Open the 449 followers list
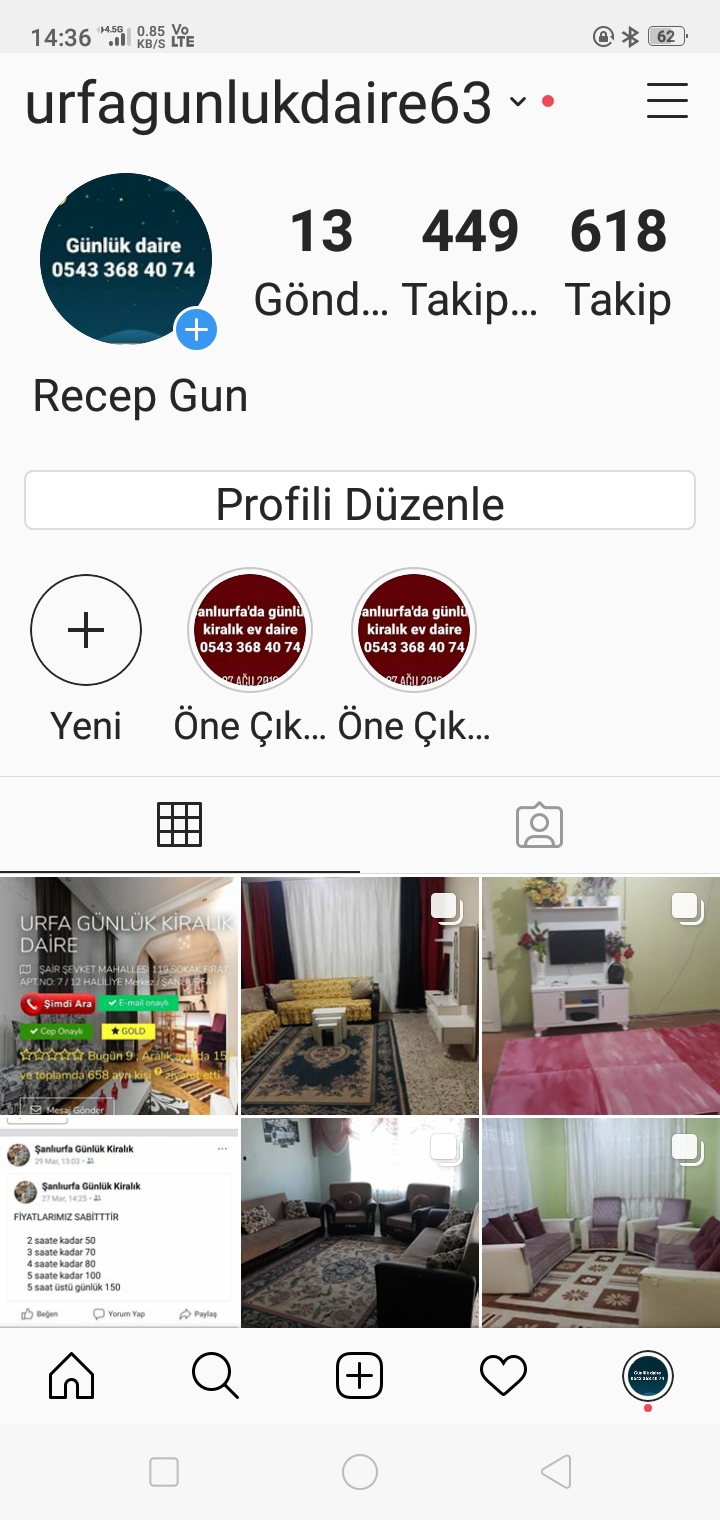This screenshot has width=720, height=1520. (x=470, y=262)
